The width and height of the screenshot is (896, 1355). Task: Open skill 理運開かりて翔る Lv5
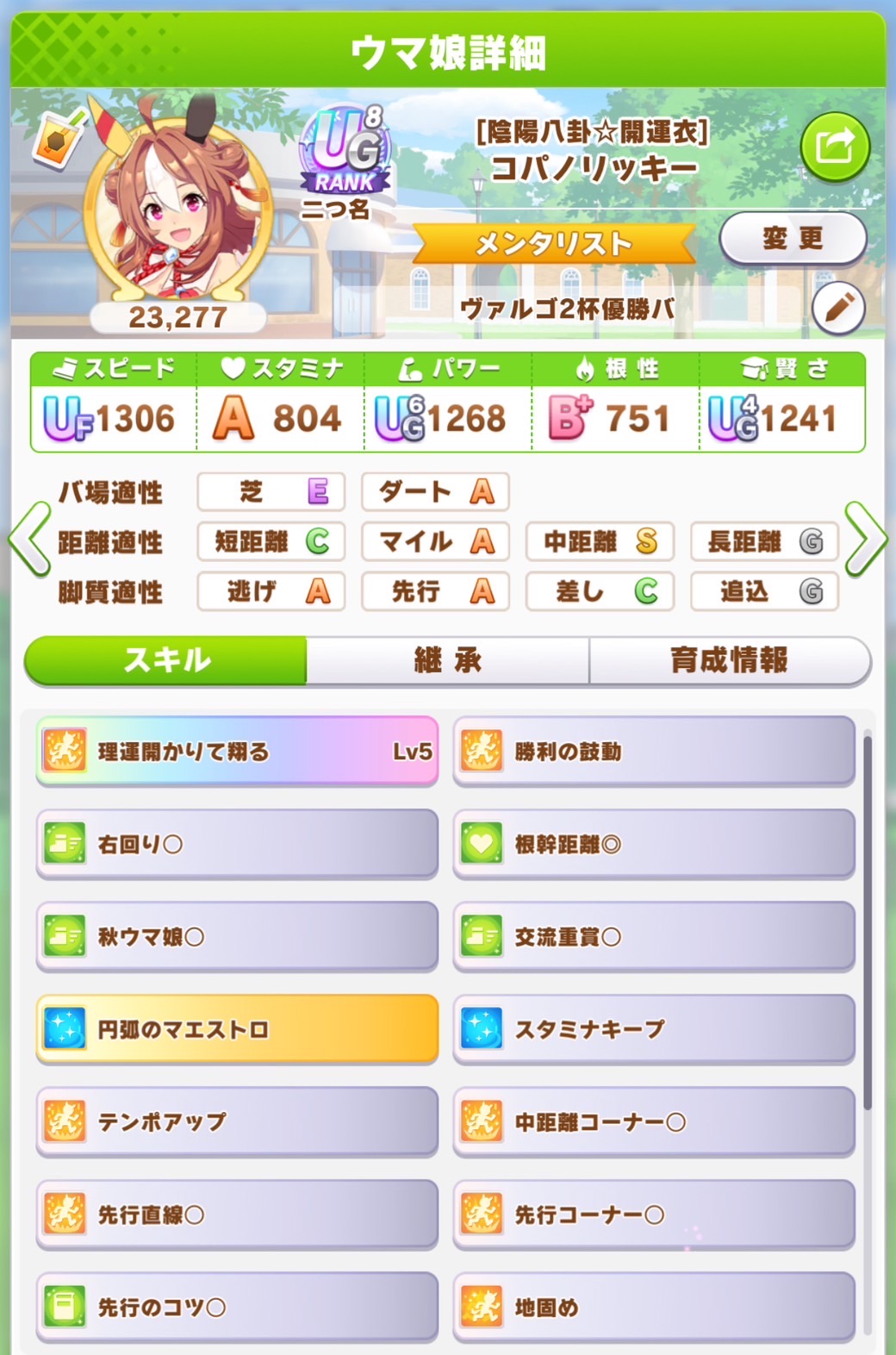point(237,751)
